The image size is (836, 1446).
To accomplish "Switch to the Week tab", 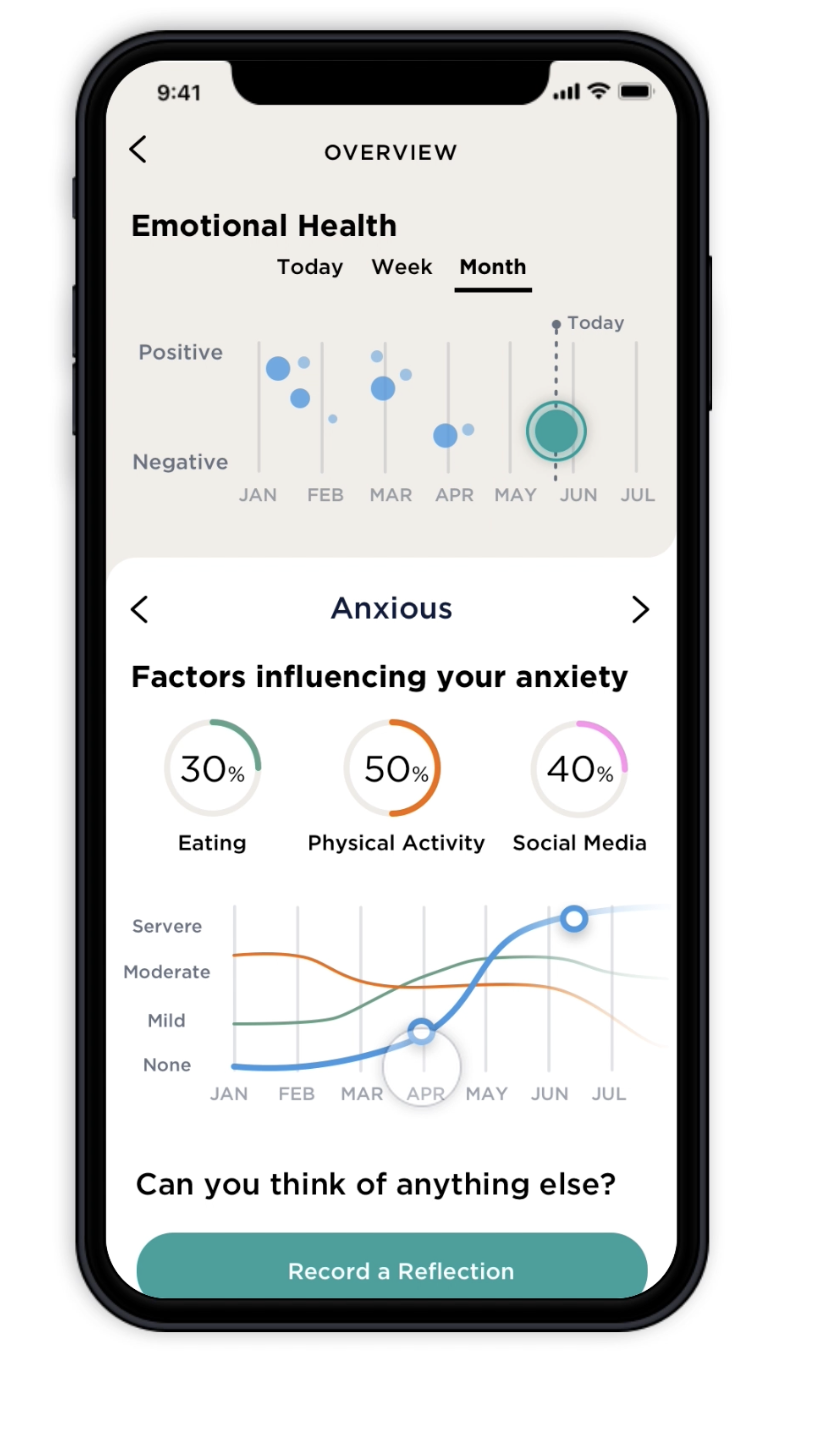I will tap(402, 267).
